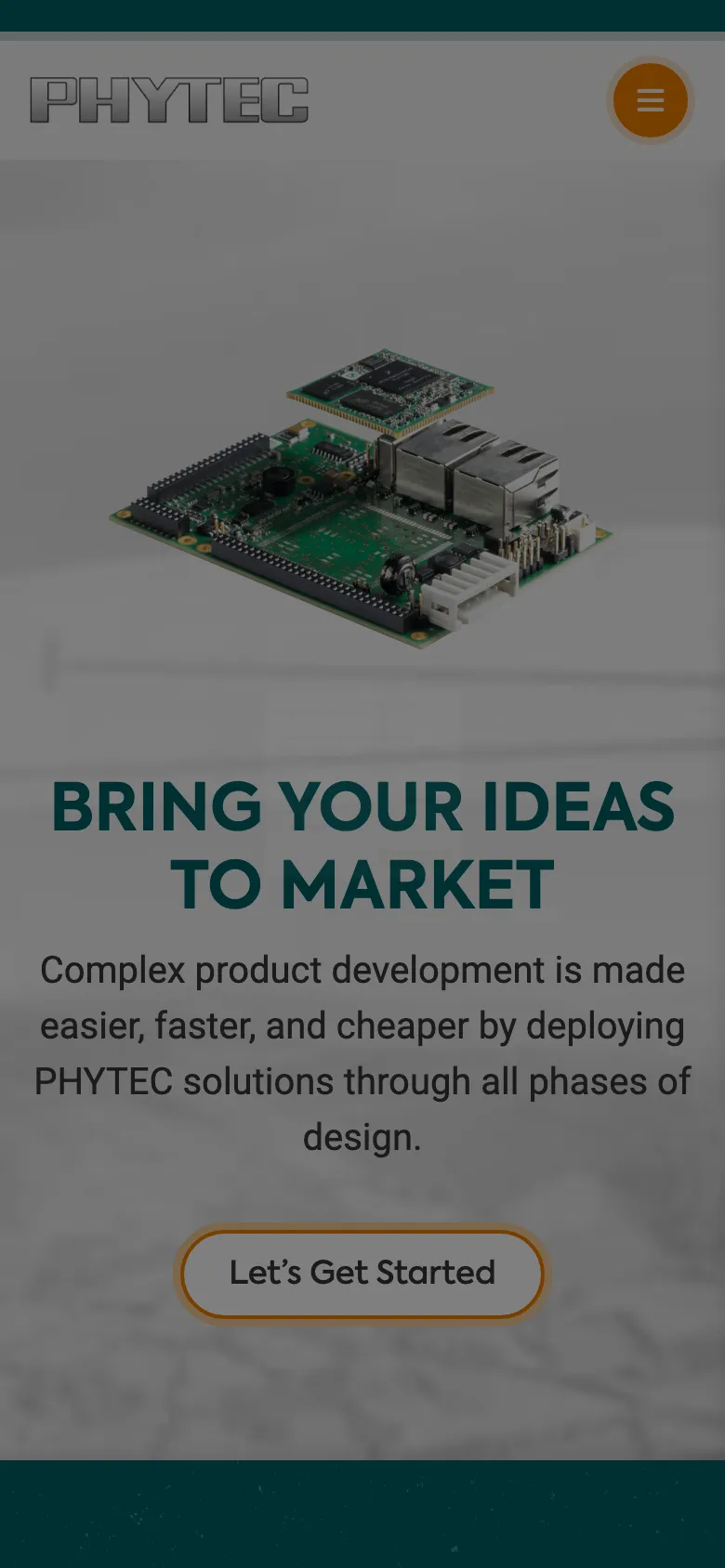Image resolution: width=725 pixels, height=1568 pixels.
Task: Click the PHYTEC logo to go home
Action: tap(167, 99)
